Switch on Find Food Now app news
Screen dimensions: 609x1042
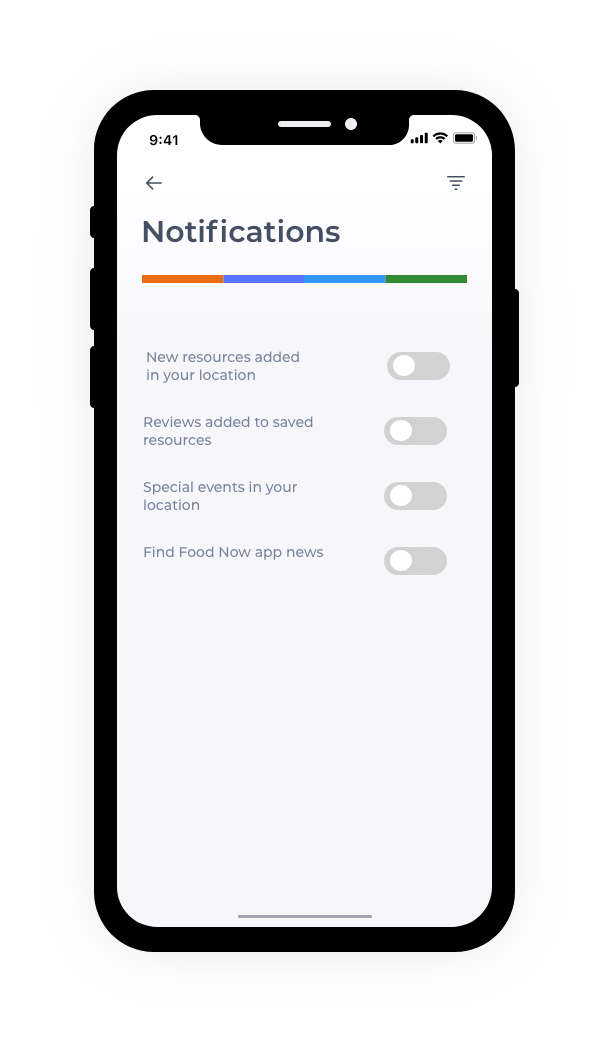415,561
